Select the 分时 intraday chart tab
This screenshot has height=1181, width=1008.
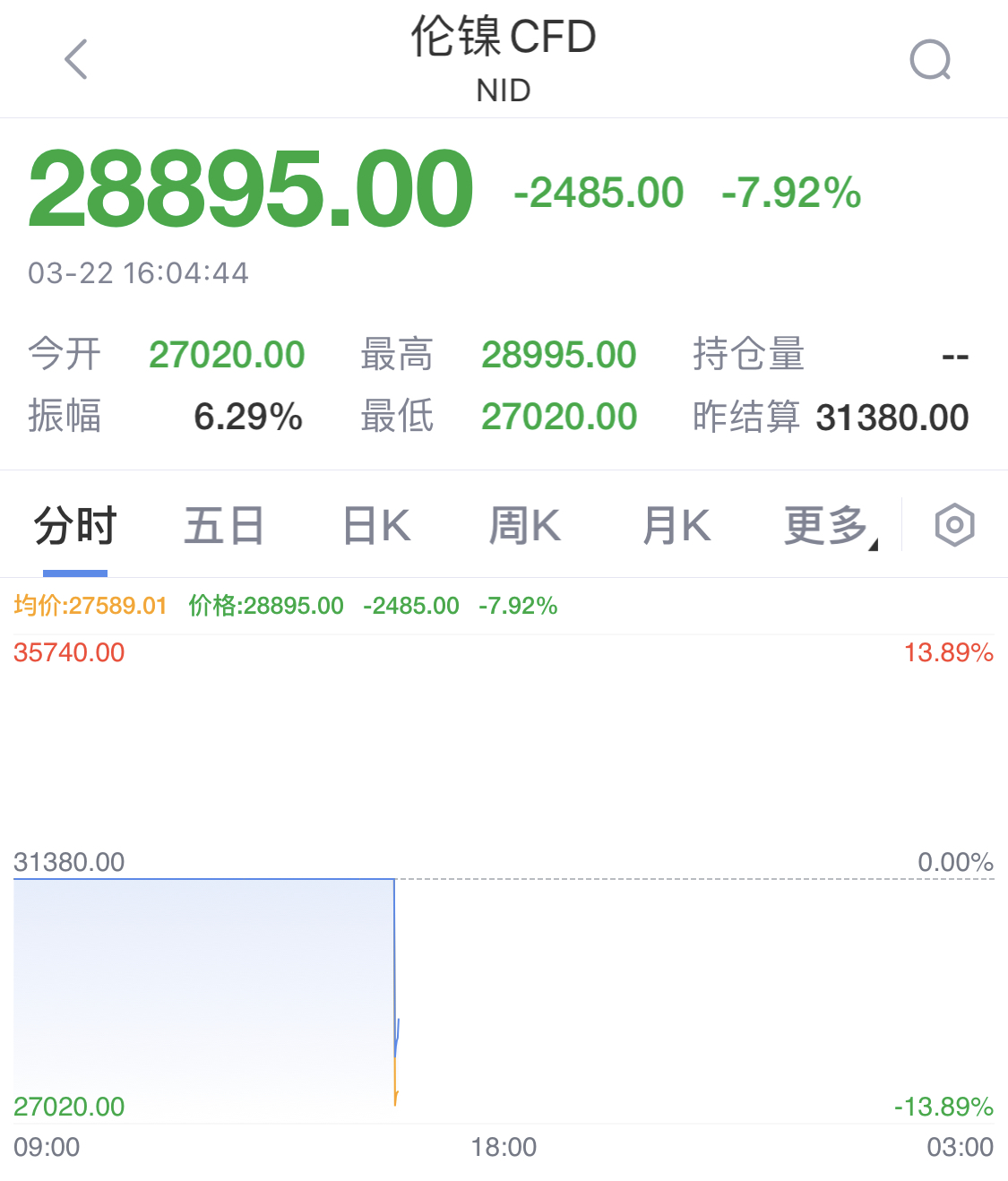pyautogui.click(x=75, y=526)
